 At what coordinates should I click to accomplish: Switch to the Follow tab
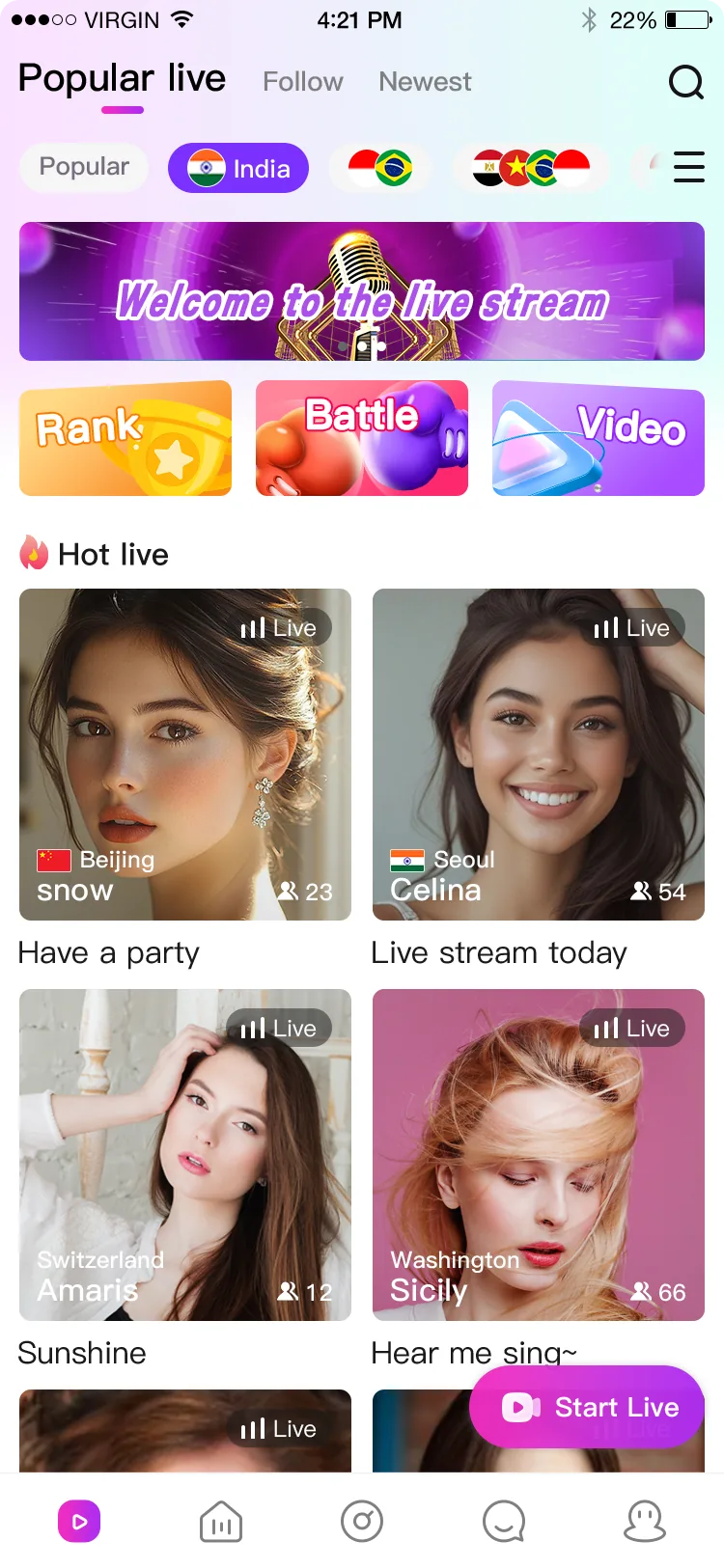(x=302, y=82)
